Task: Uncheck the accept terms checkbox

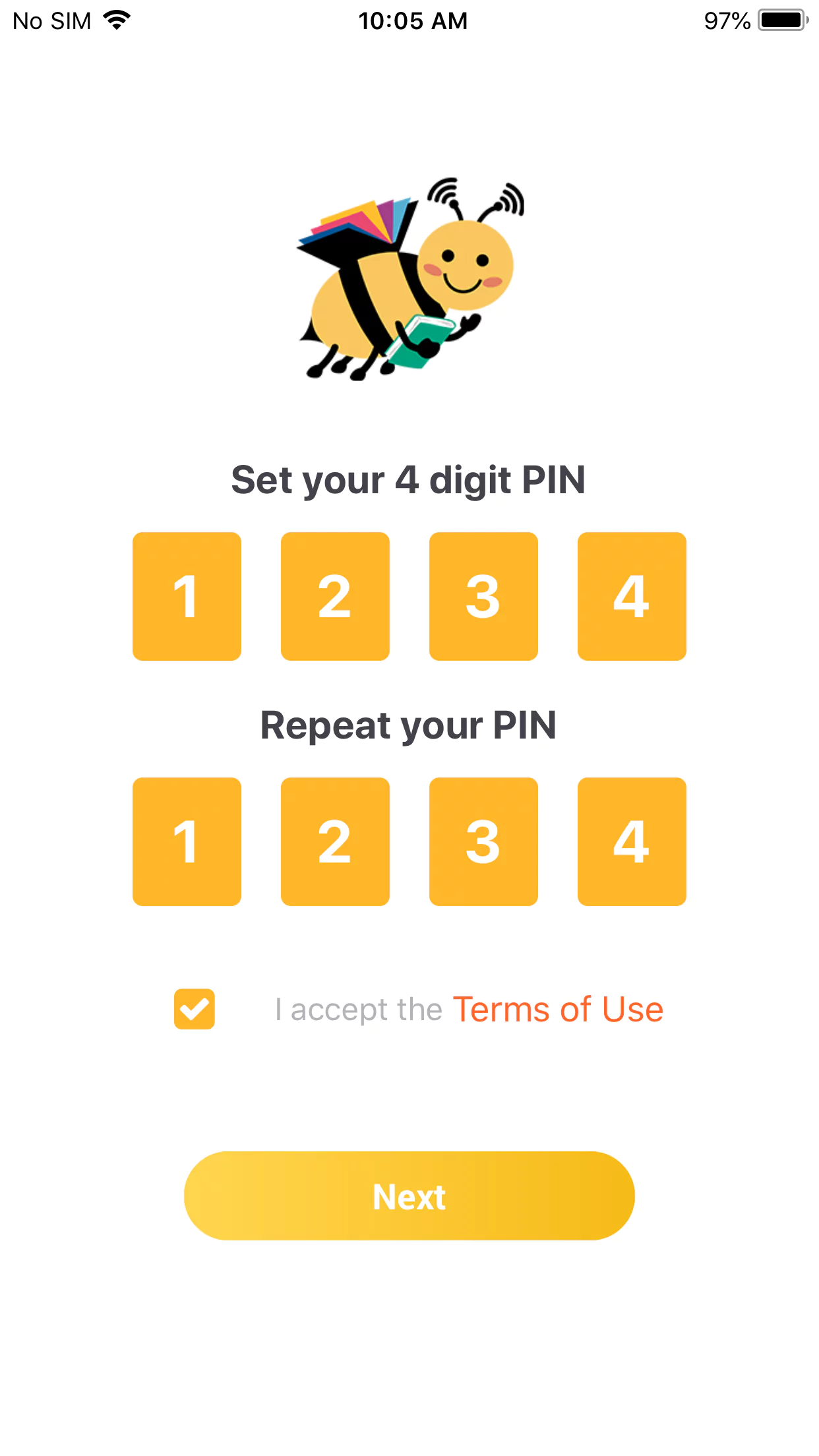Action: click(195, 1009)
